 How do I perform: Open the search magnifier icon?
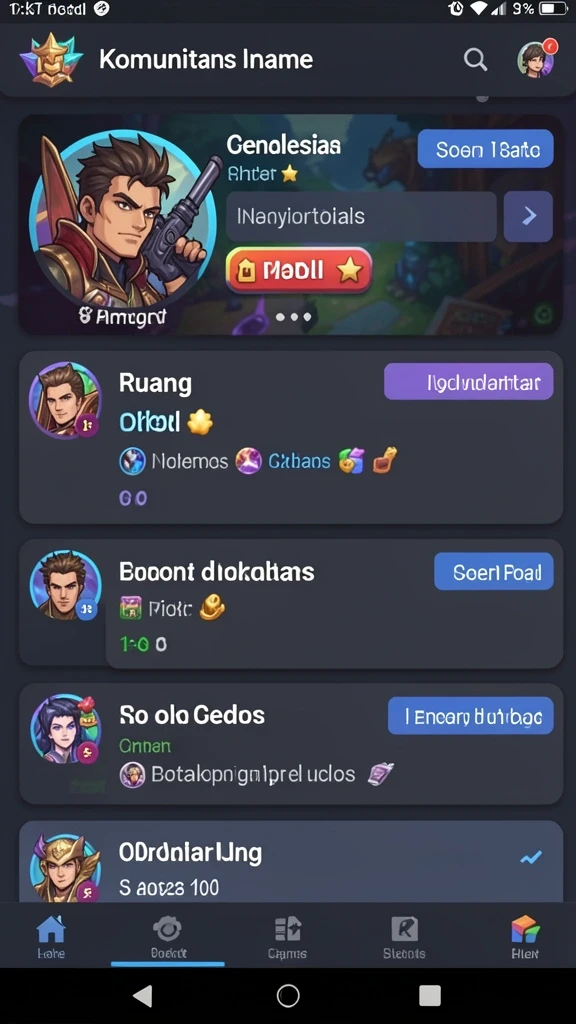[475, 60]
